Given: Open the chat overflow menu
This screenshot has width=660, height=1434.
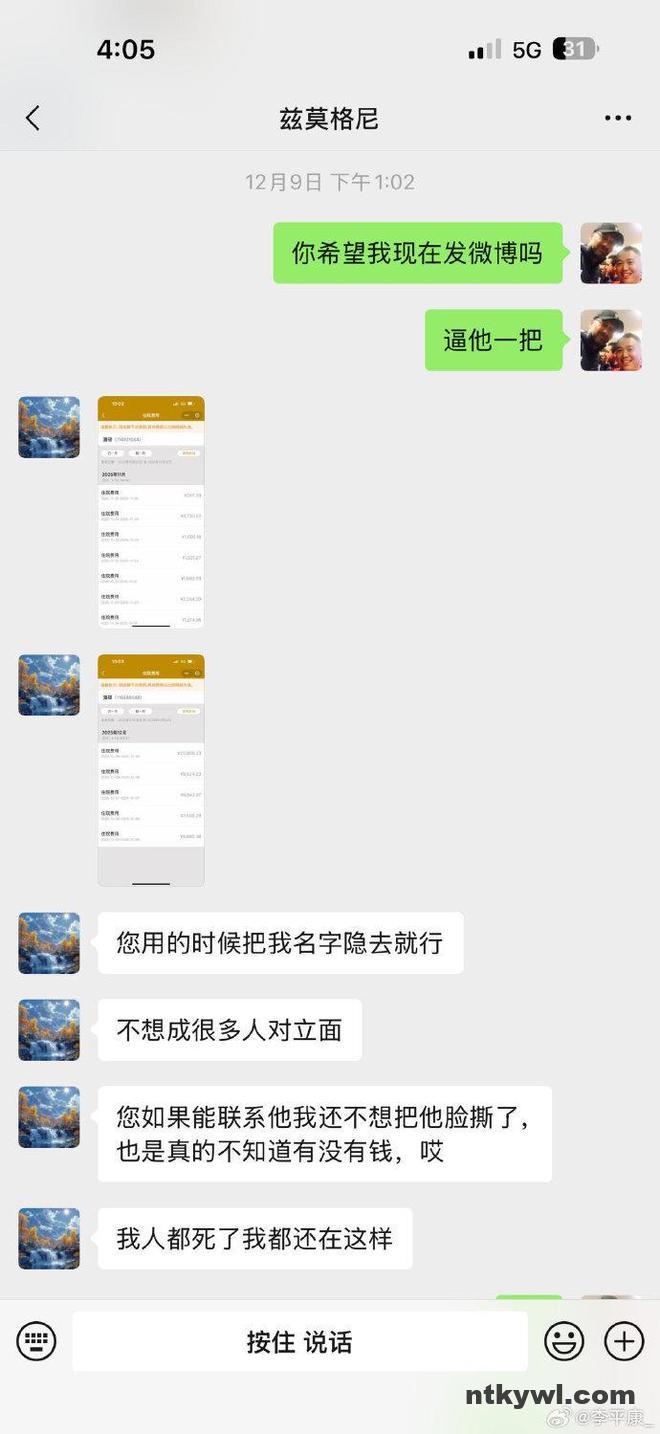Looking at the screenshot, I should pos(617,118).
